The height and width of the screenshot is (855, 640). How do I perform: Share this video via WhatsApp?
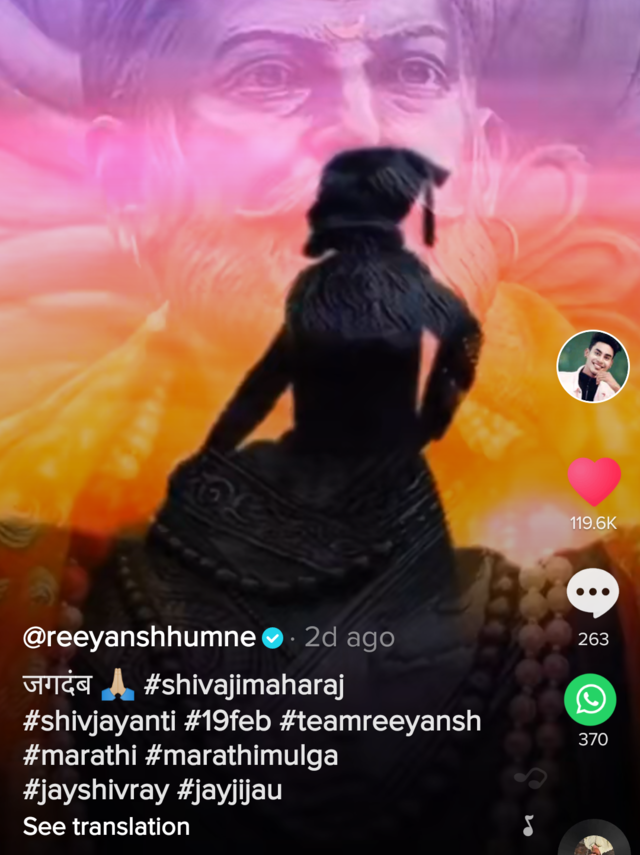[x=590, y=700]
